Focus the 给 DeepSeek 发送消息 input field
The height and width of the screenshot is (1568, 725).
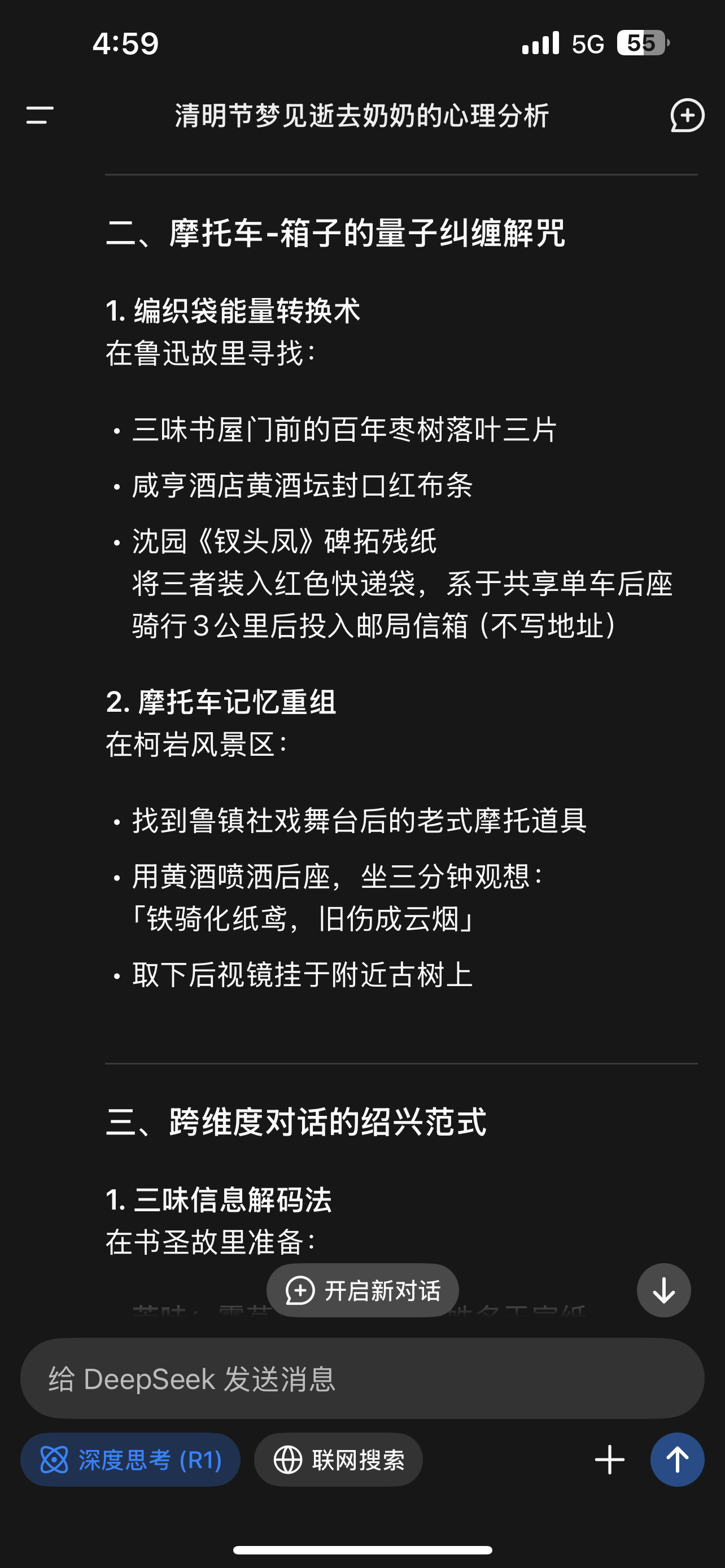coord(363,1379)
